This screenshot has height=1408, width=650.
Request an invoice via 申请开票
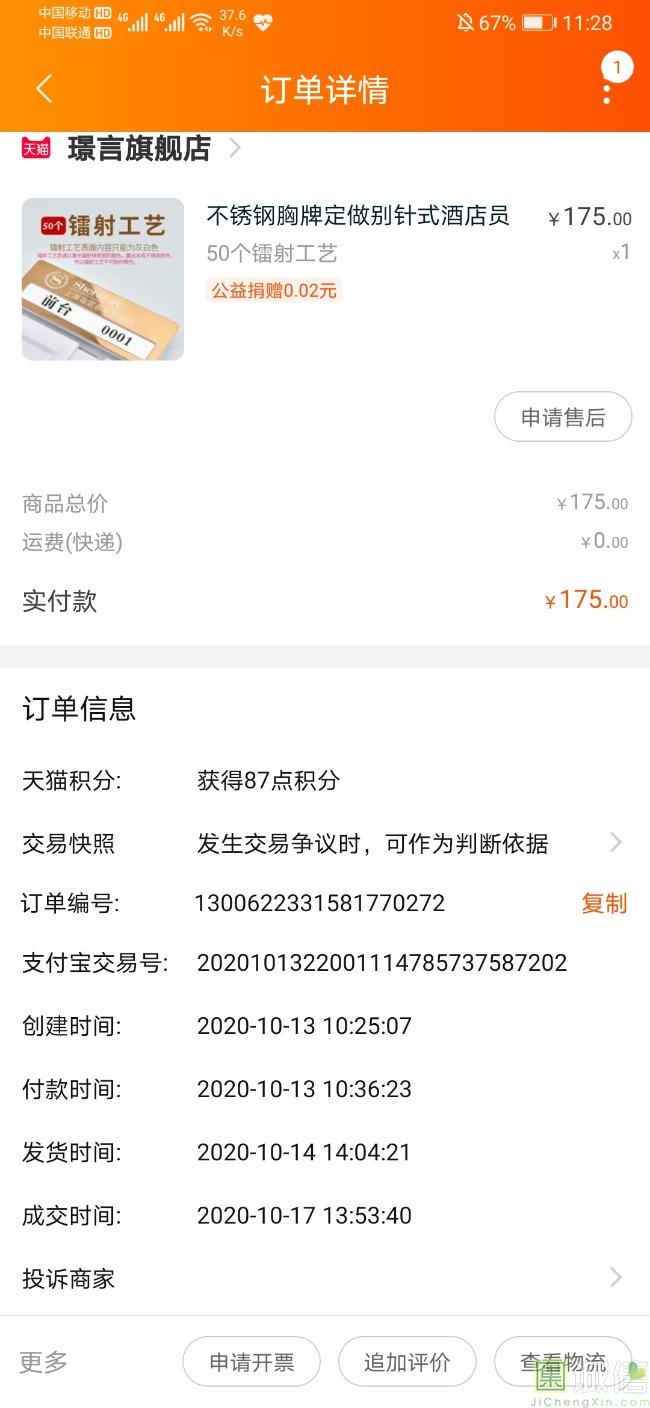pos(251,1361)
